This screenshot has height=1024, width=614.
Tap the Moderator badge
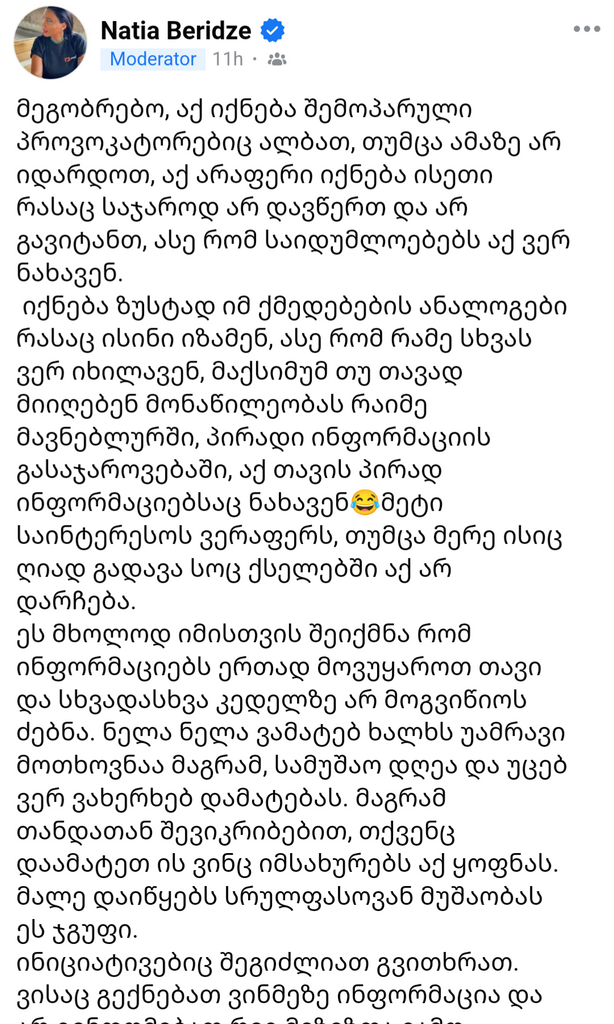153,59
